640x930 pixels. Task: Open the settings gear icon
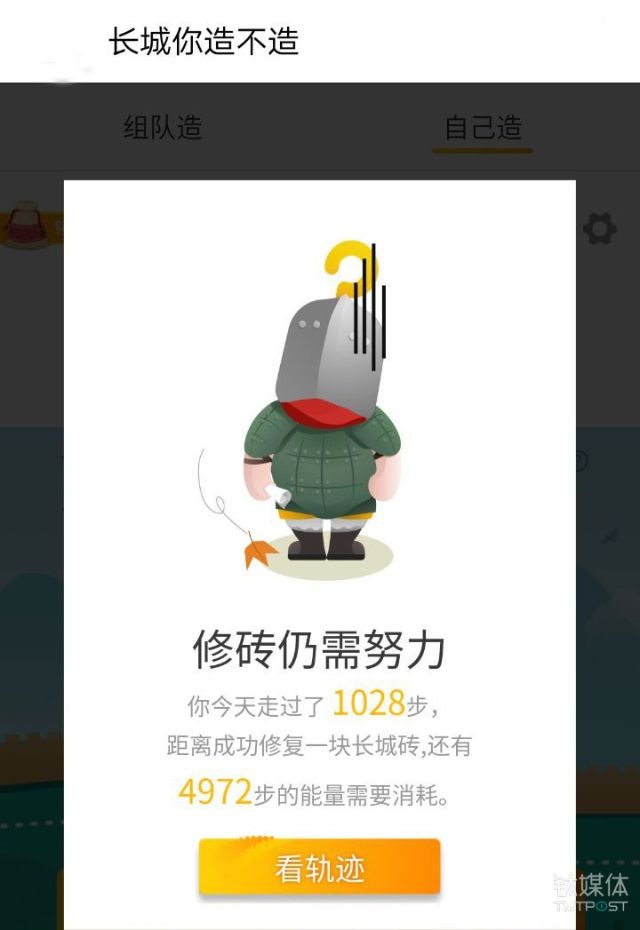599,229
